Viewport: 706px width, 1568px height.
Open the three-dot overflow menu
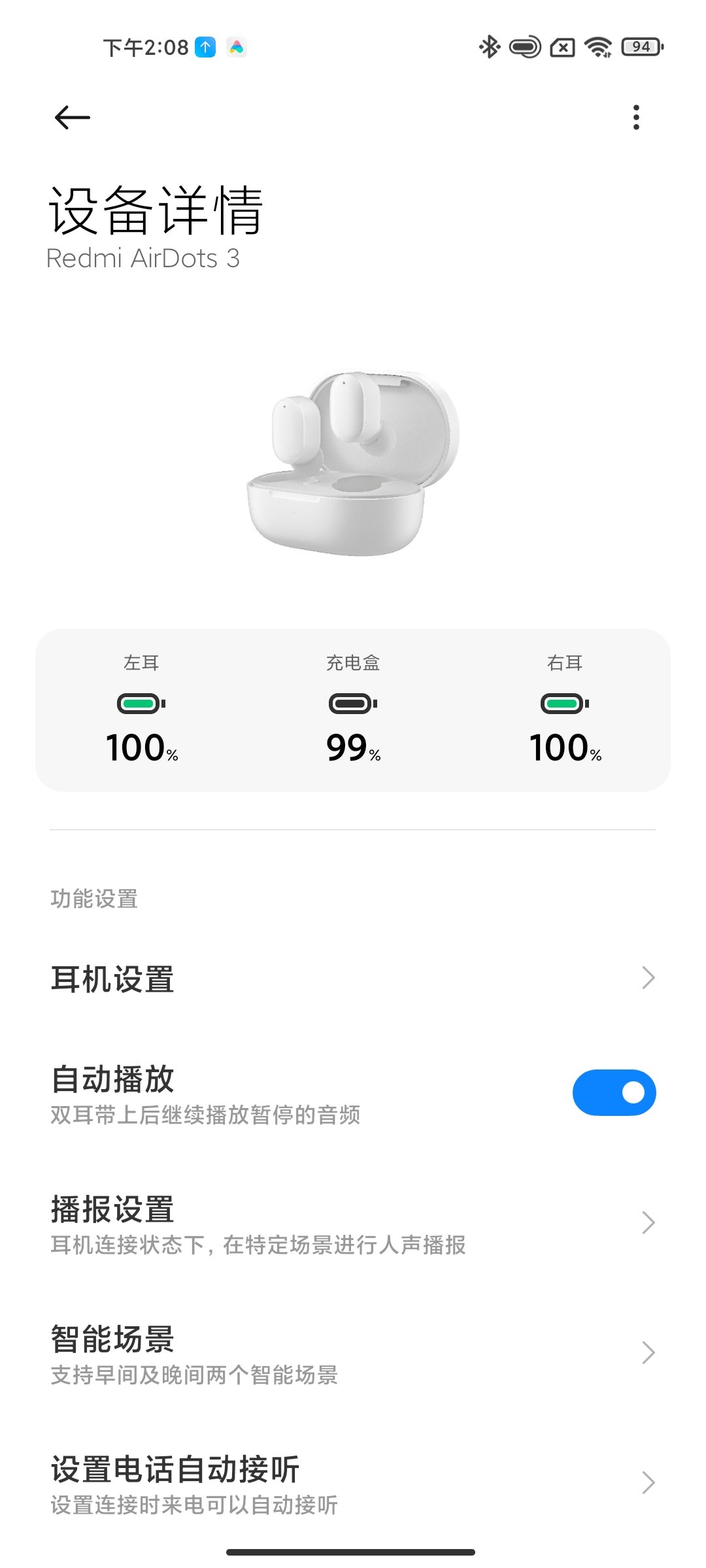point(637,118)
